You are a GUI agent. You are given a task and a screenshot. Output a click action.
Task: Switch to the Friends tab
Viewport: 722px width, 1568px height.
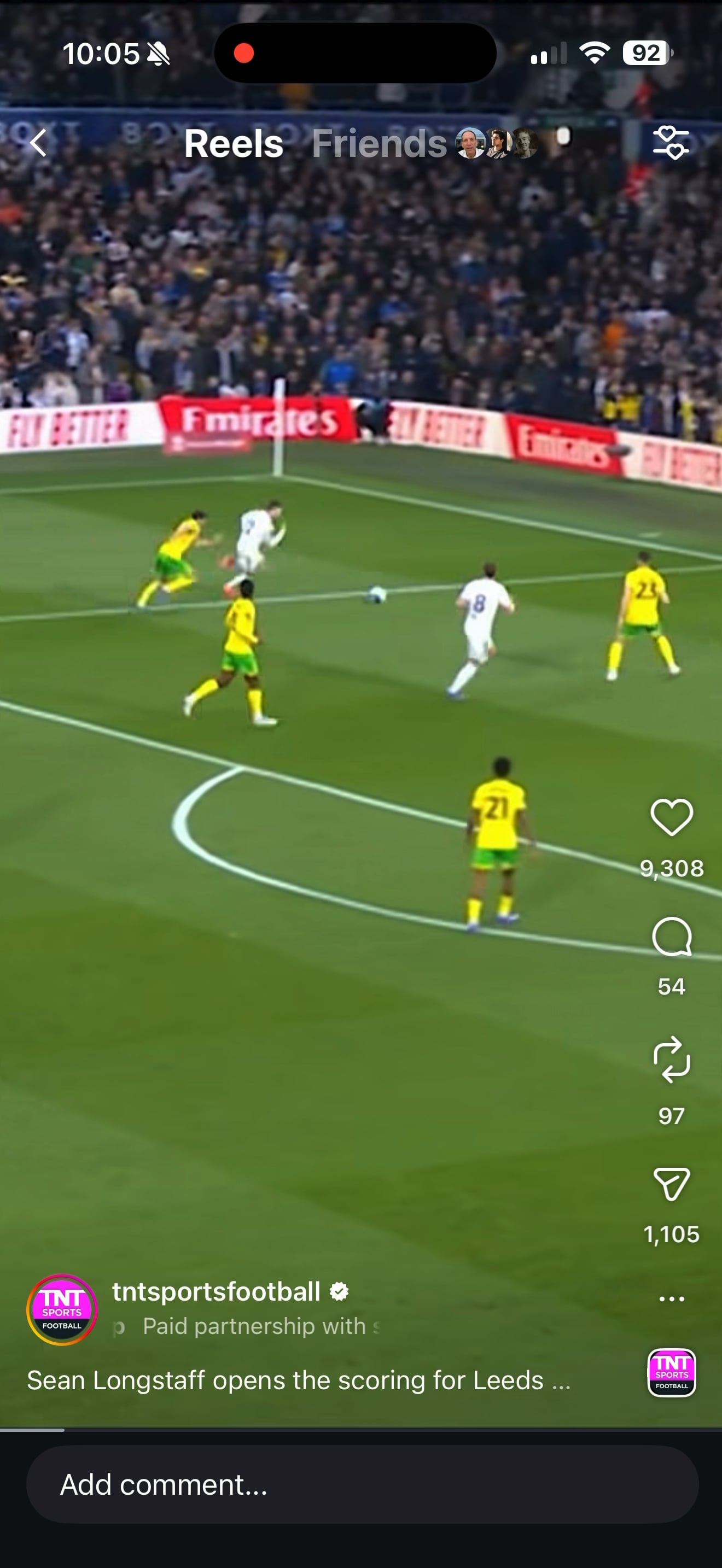[x=379, y=144]
